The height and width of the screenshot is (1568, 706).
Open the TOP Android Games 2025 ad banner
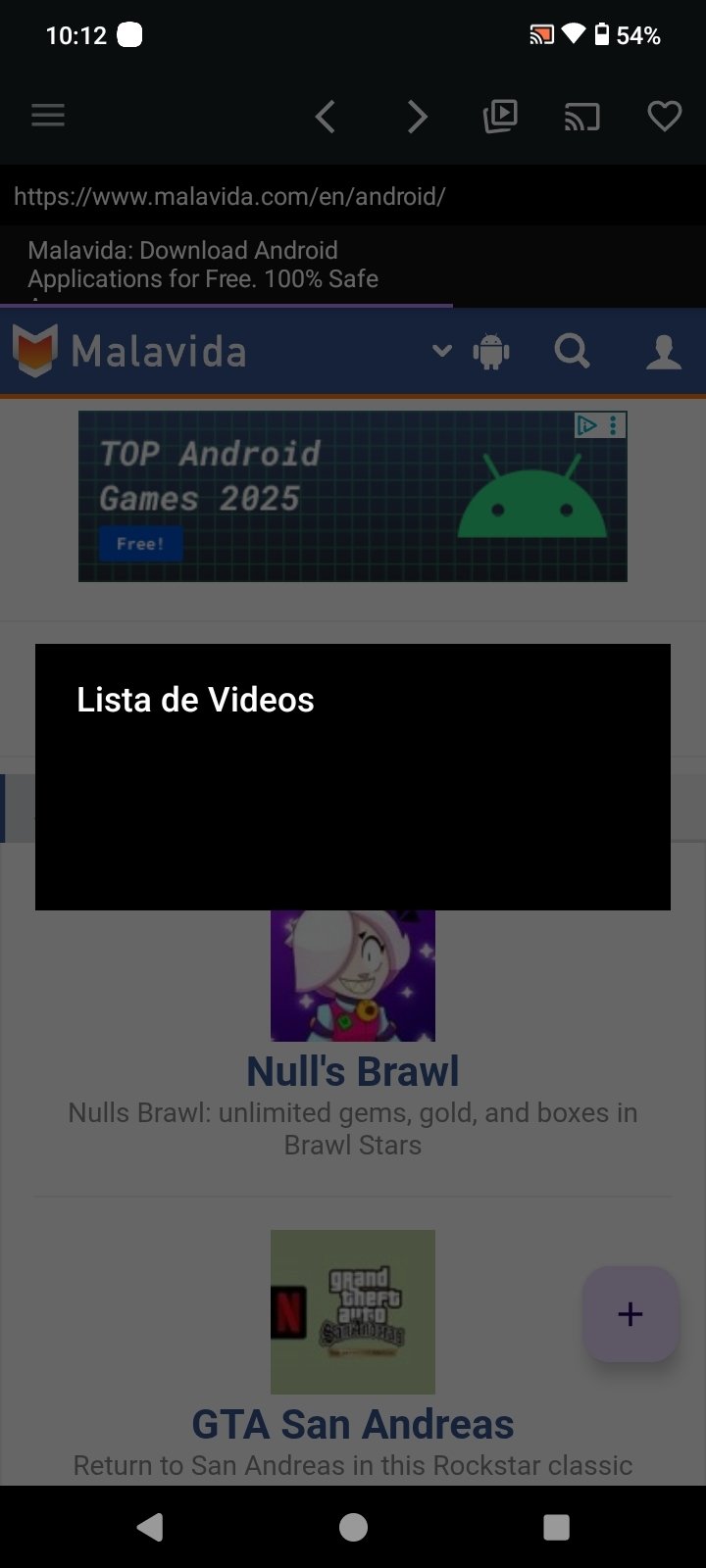(x=353, y=496)
